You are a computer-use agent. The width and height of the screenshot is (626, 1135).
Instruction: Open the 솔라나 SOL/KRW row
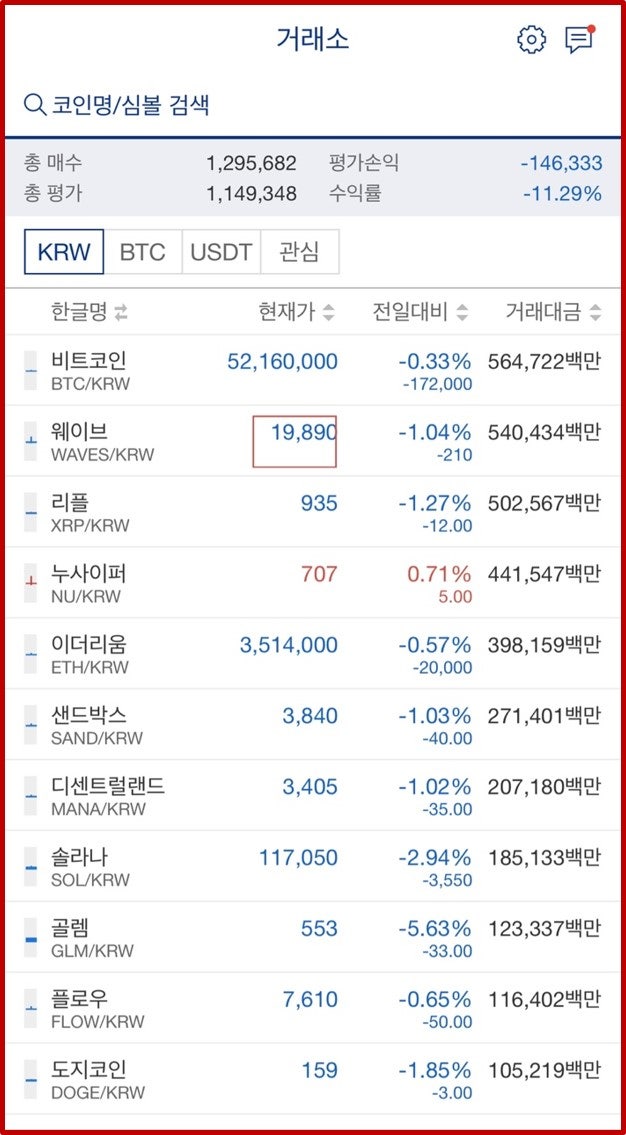coord(313,867)
